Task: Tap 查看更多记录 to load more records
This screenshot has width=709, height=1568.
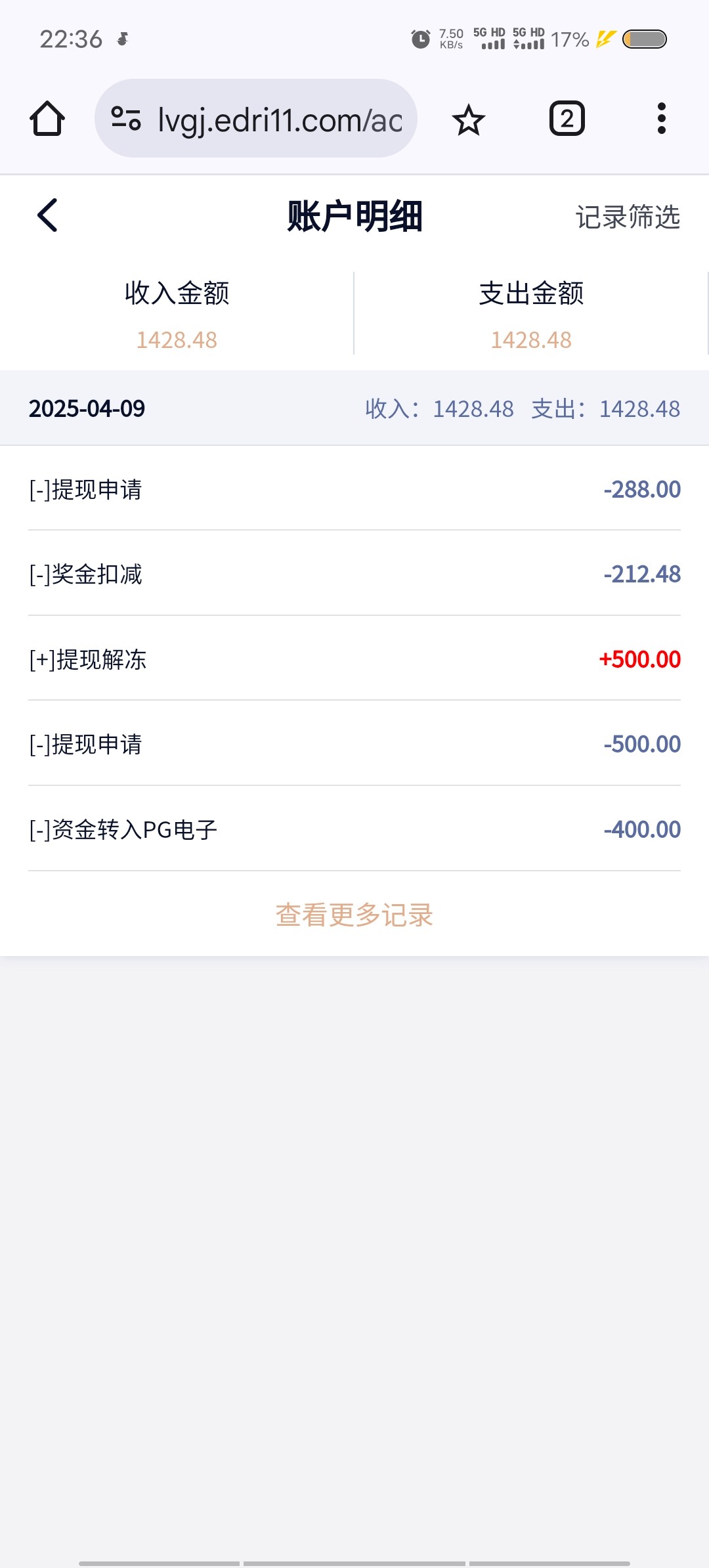Action: (x=354, y=915)
